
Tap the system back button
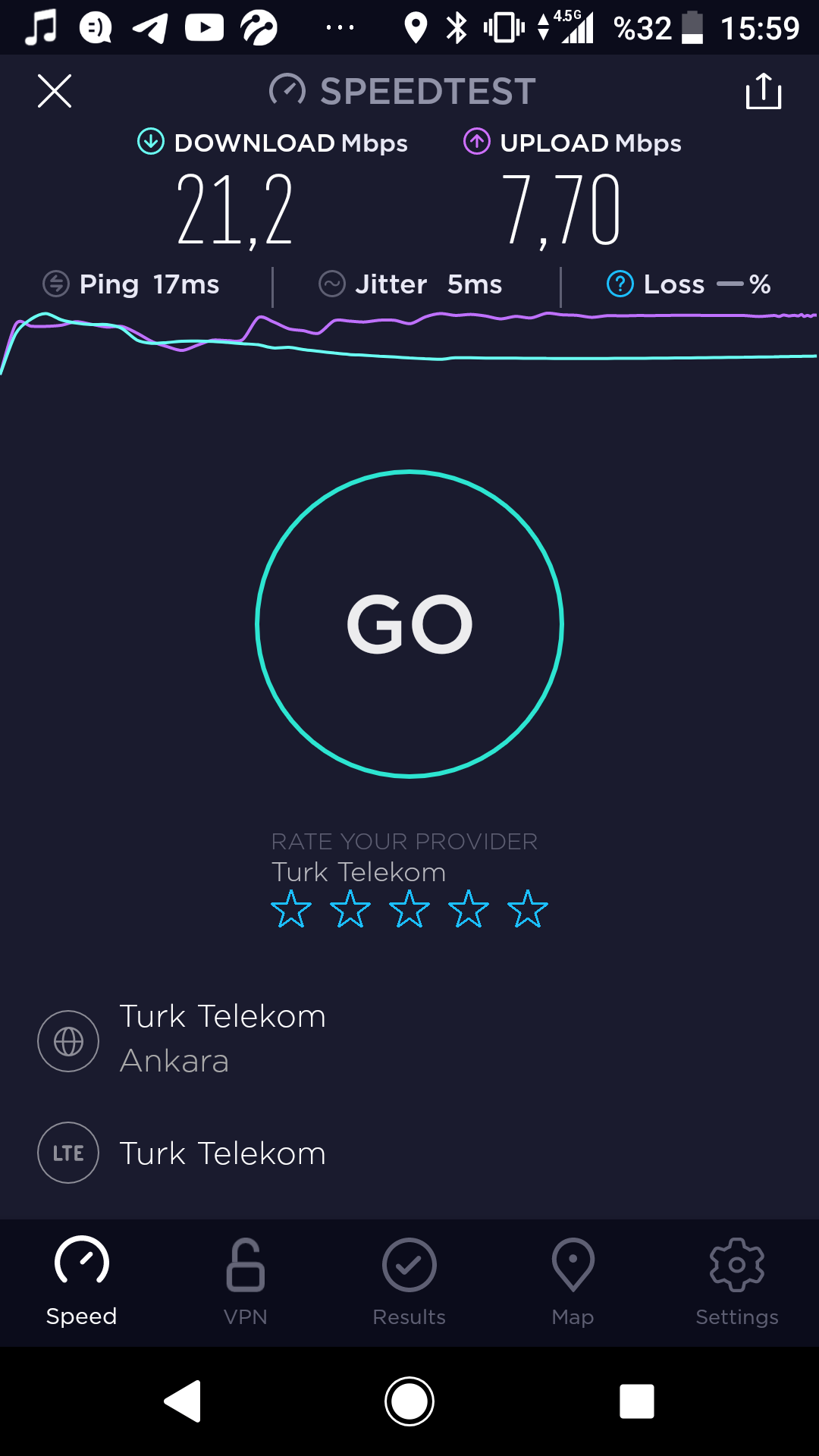click(x=182, y=1401)
